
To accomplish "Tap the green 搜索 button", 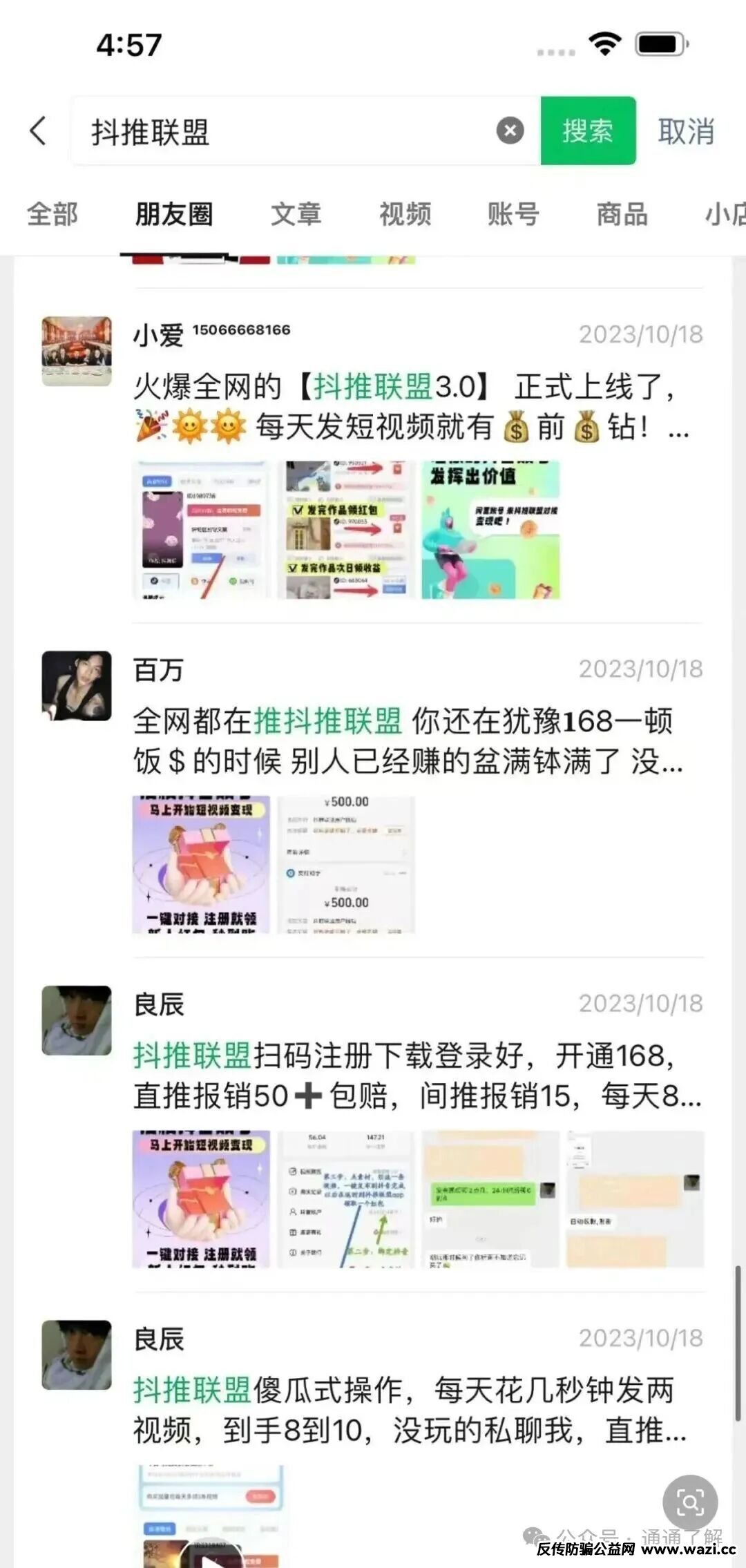I will 588,131.
